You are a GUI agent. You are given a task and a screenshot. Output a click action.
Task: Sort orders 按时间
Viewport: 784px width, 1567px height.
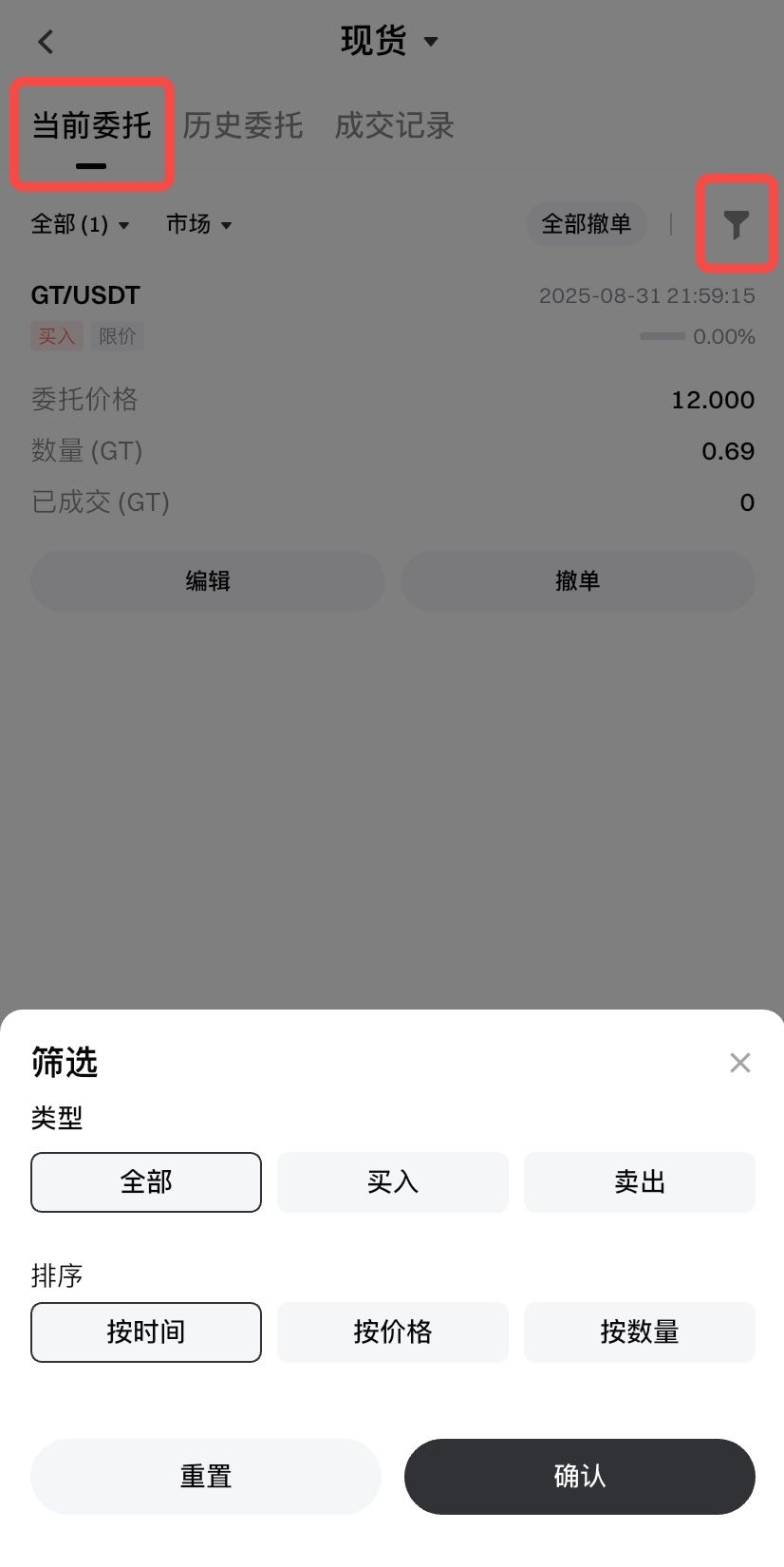pos(146,1332)
